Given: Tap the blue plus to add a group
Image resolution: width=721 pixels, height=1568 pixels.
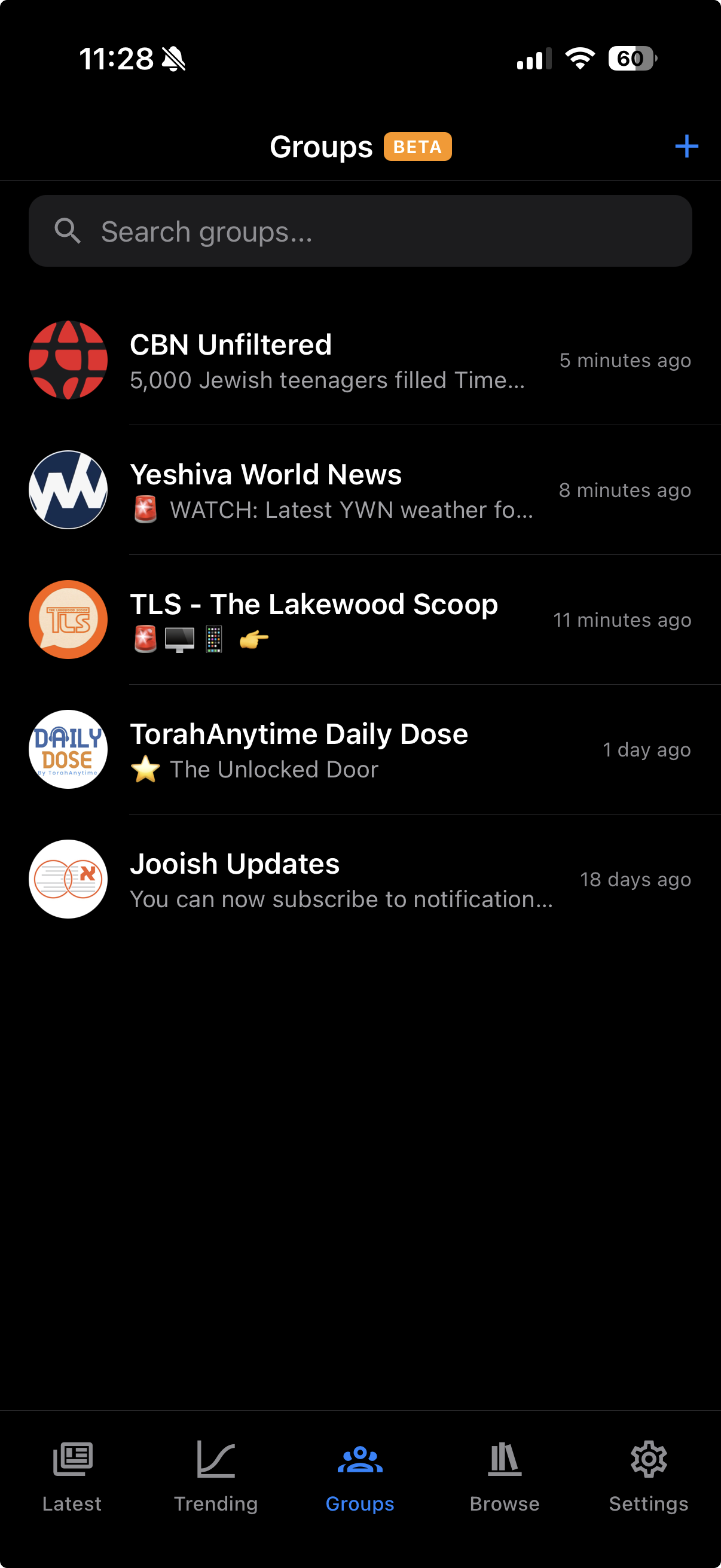Looking at the screenshot, I should [687, 146].
